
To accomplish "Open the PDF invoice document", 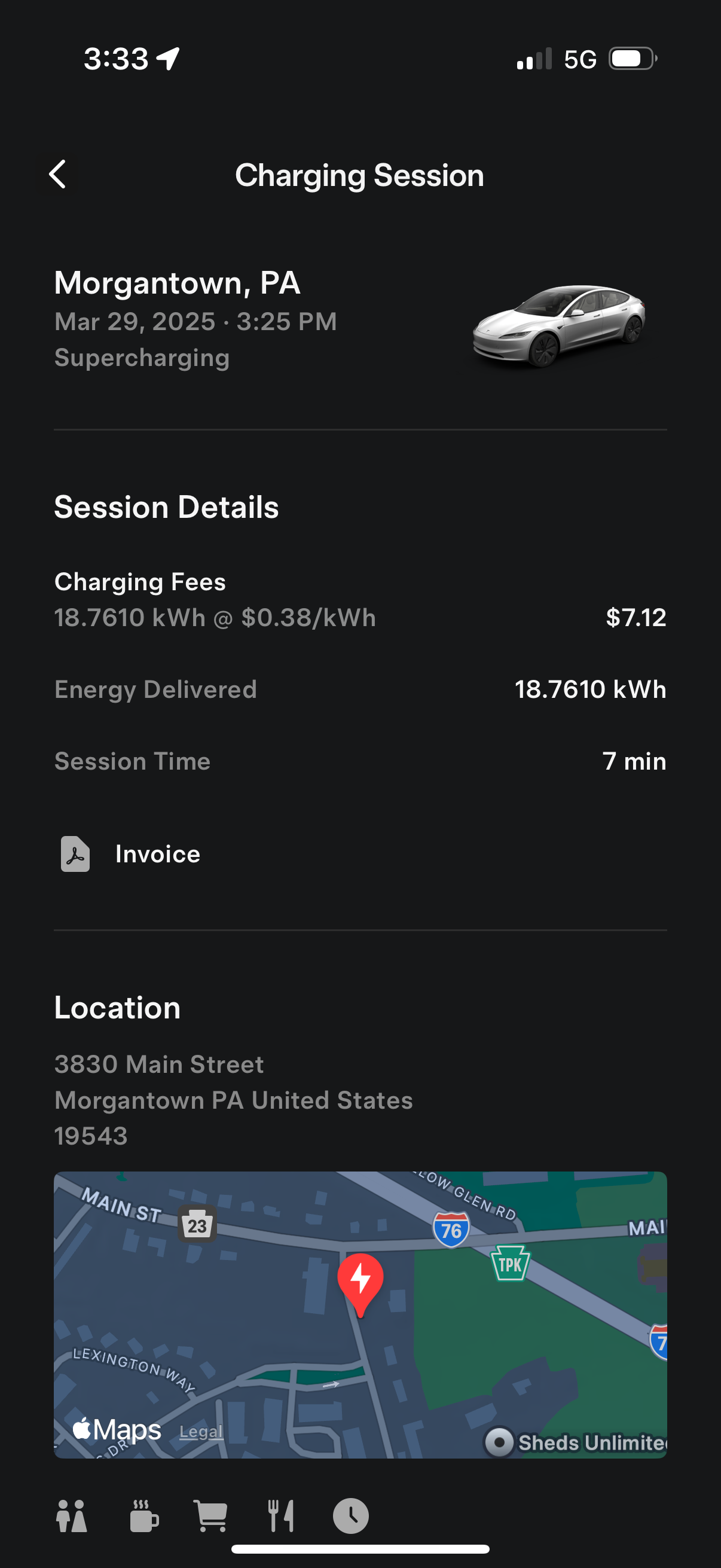I will click(x=74, y=855).
